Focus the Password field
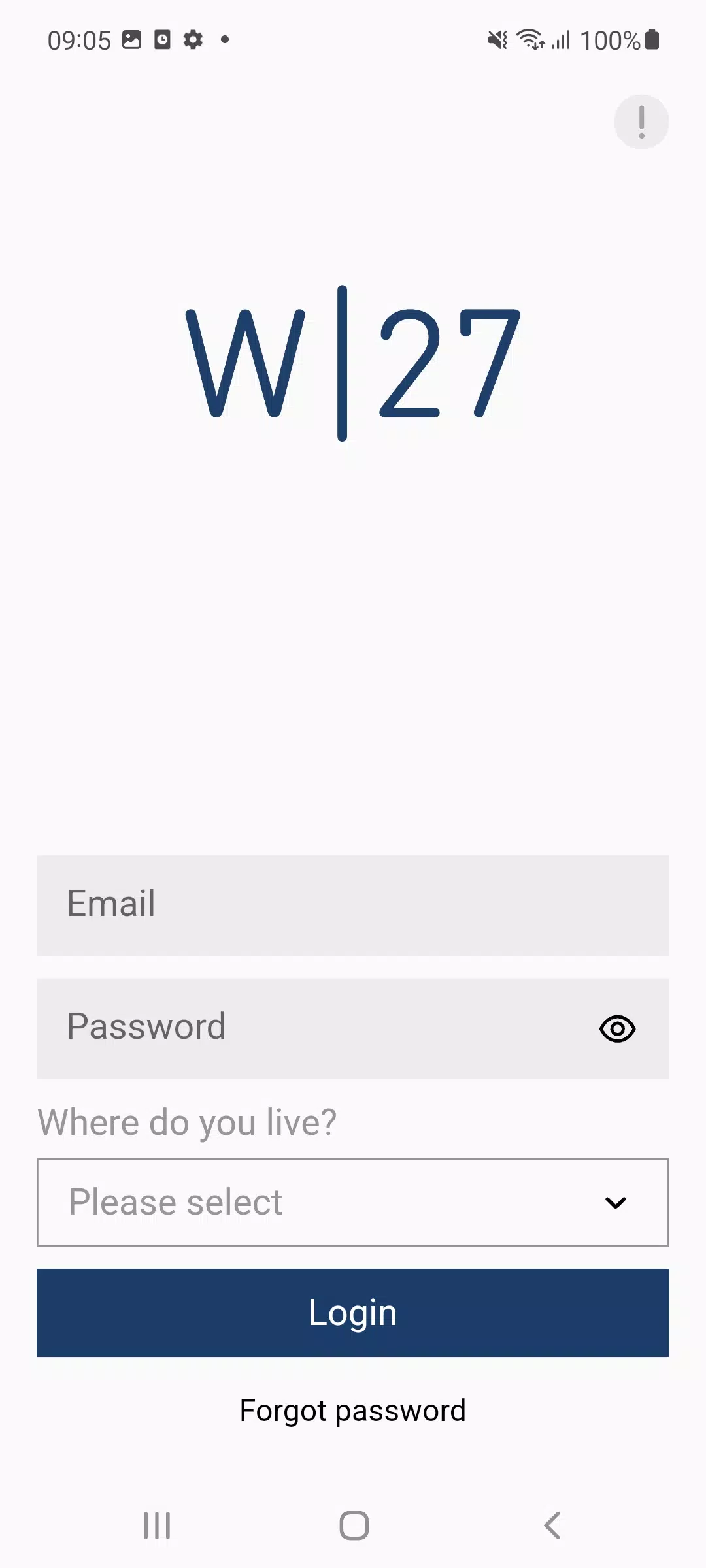The width and height of the screenshot is (706, 1568). tap(314, 1028)
